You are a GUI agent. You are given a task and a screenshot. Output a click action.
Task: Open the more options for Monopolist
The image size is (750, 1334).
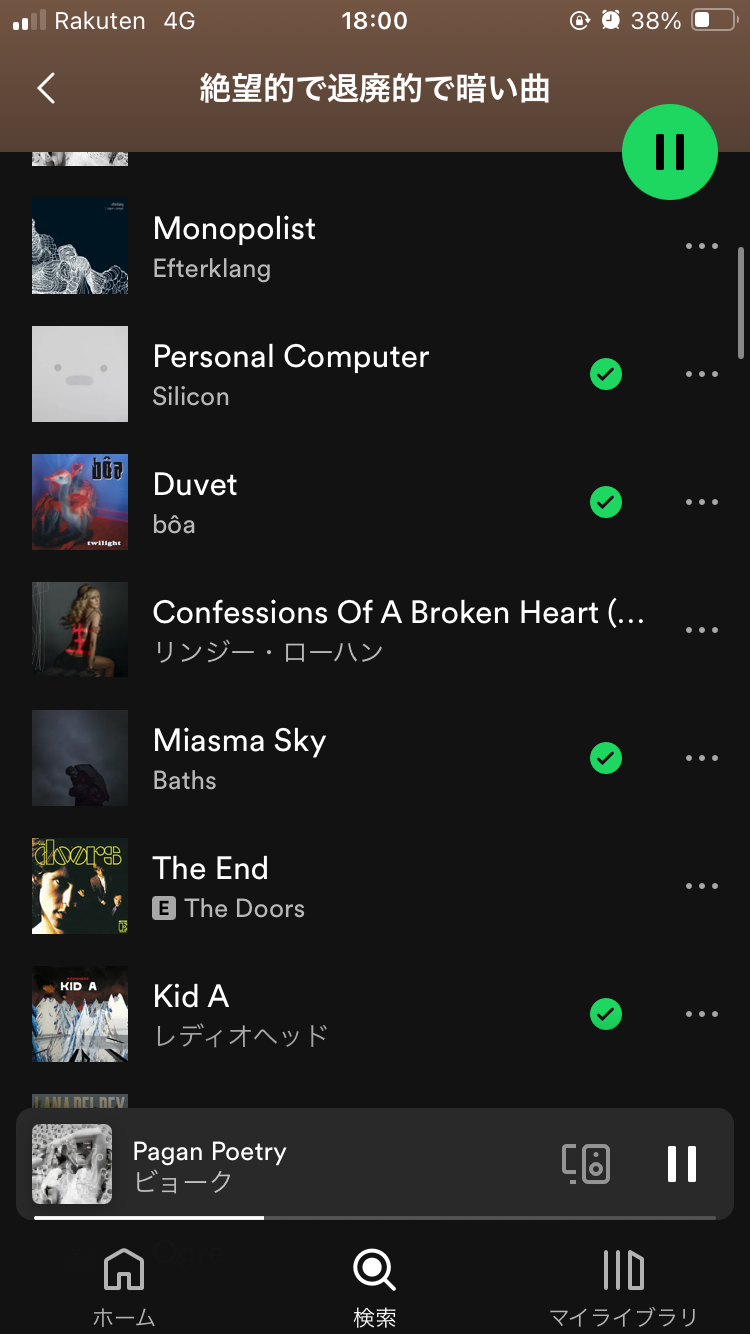tap(702, 246)
